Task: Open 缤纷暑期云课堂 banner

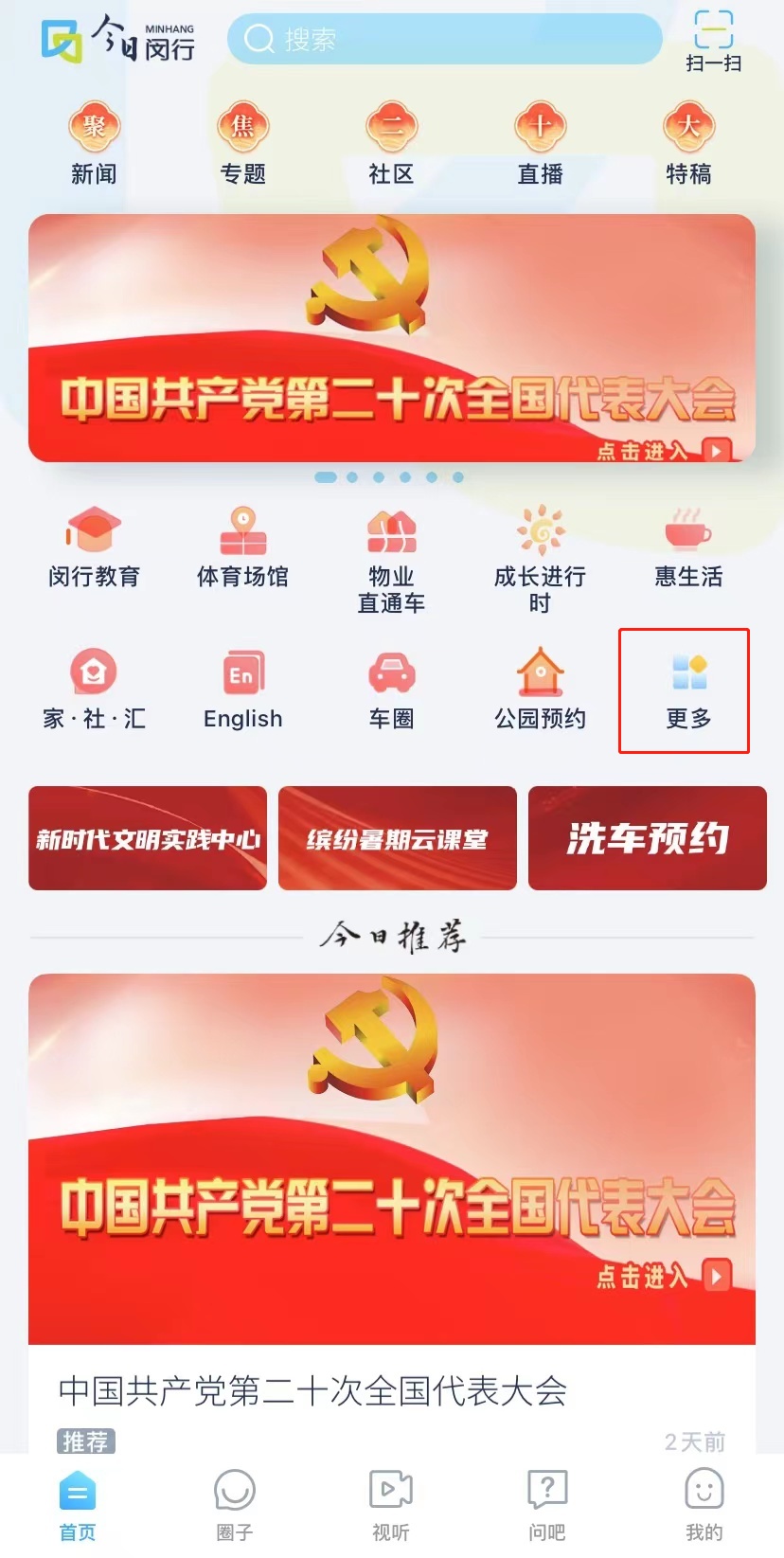Action: 398,838
